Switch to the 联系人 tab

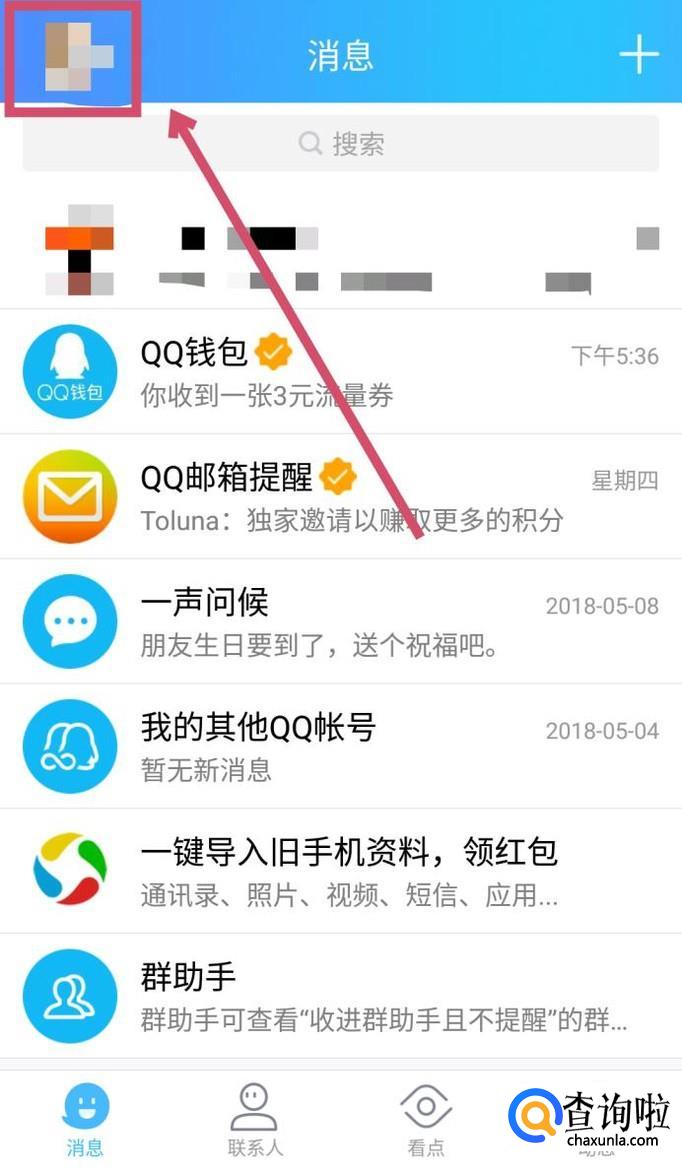click(255, 1120)
